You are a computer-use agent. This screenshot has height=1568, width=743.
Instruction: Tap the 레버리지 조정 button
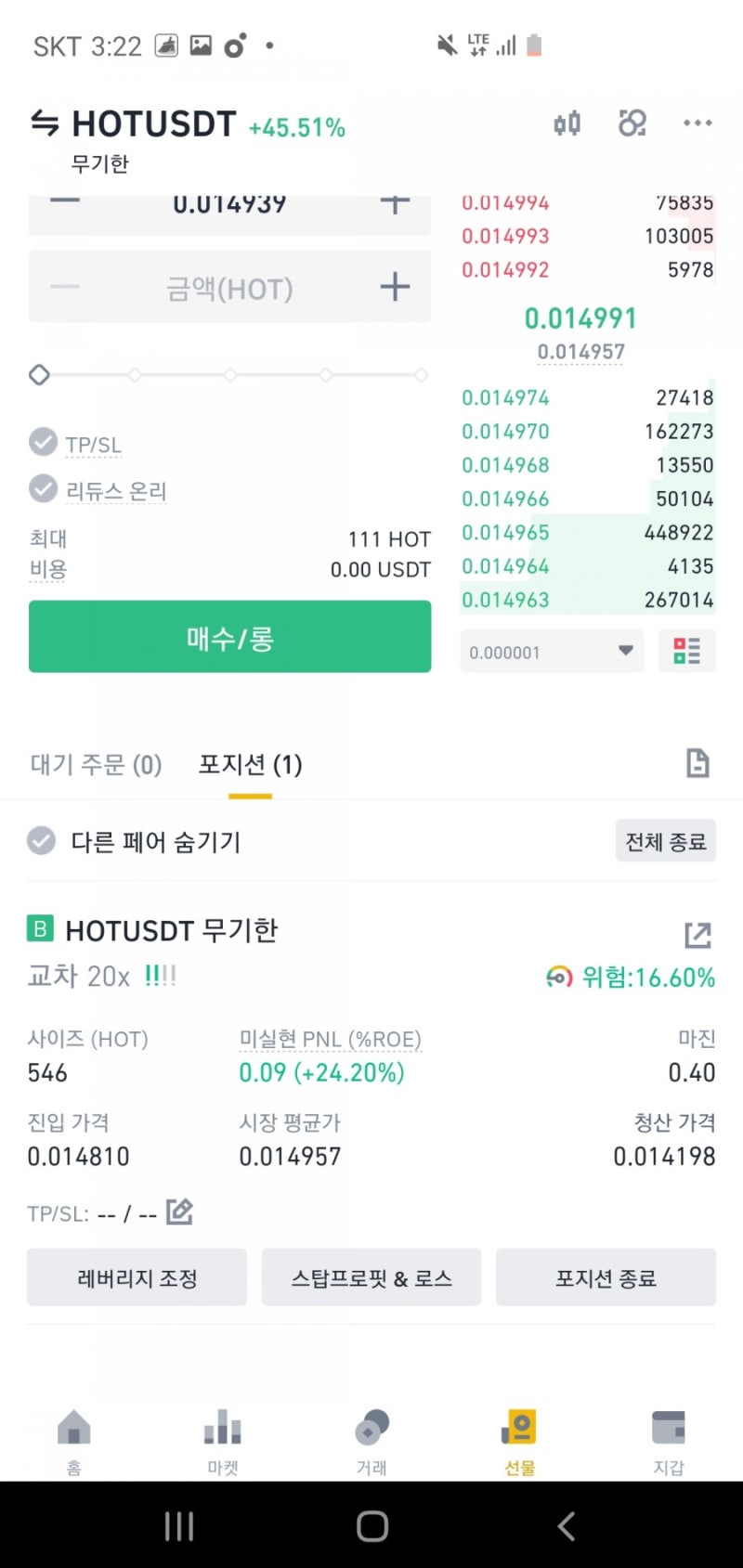(x=137, y=1278)
